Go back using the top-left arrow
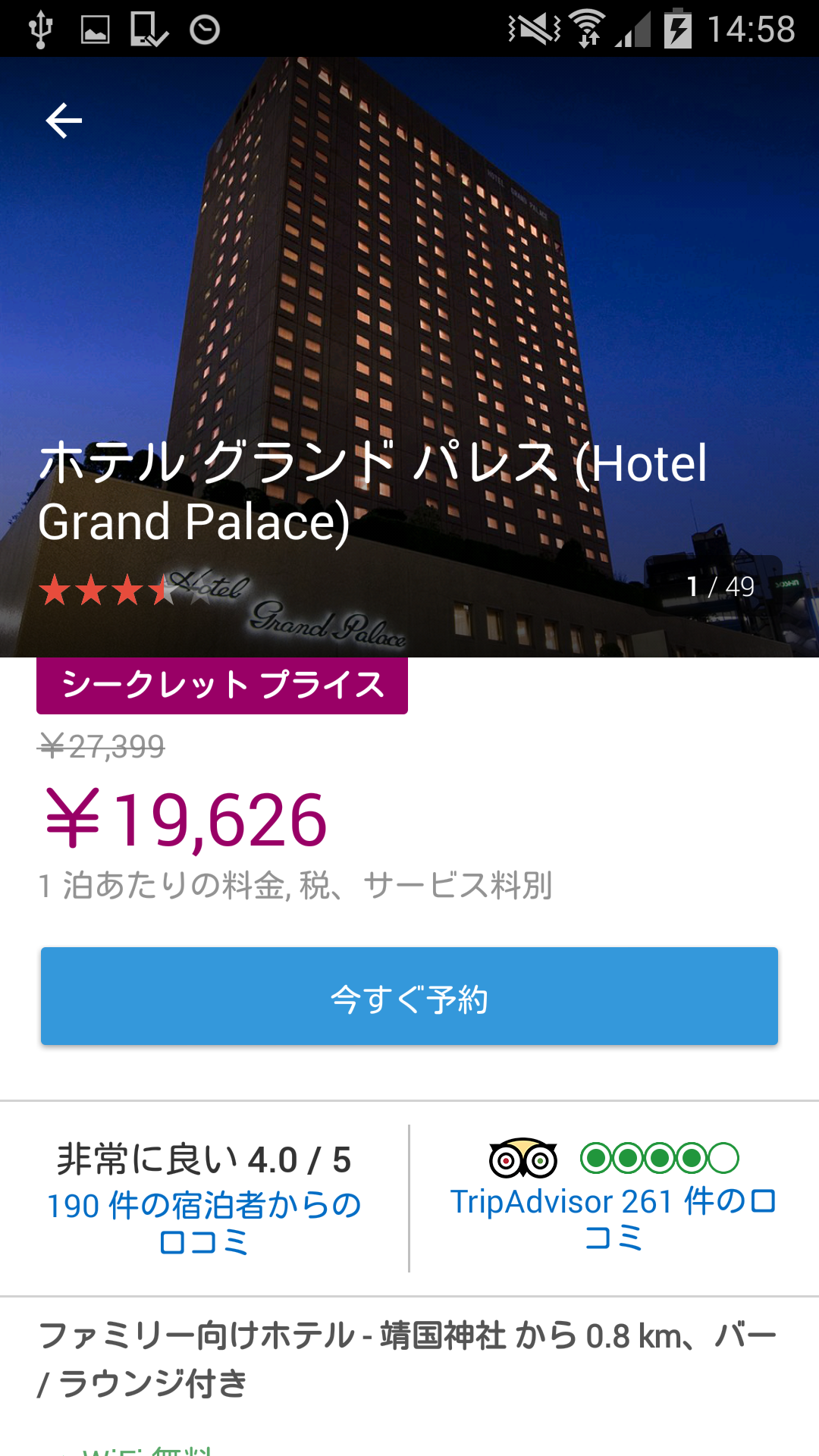This screenshot has width=819, height=1456. pyautogui.click(x=64, y=121)
